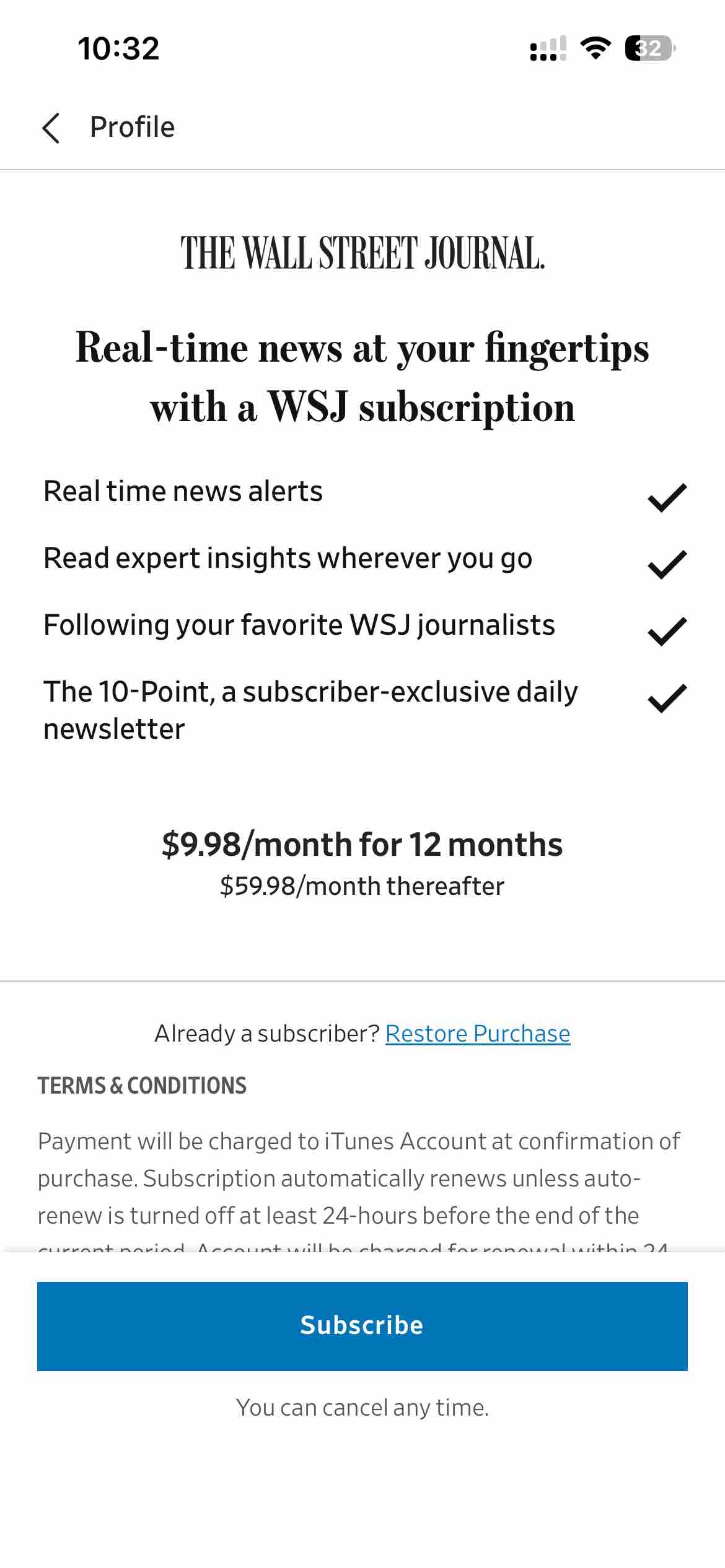The width and height of the screenshot is (725, 1568).
Task: Tap the $9.98/month for 12 months price
Action: click(362, 843)
